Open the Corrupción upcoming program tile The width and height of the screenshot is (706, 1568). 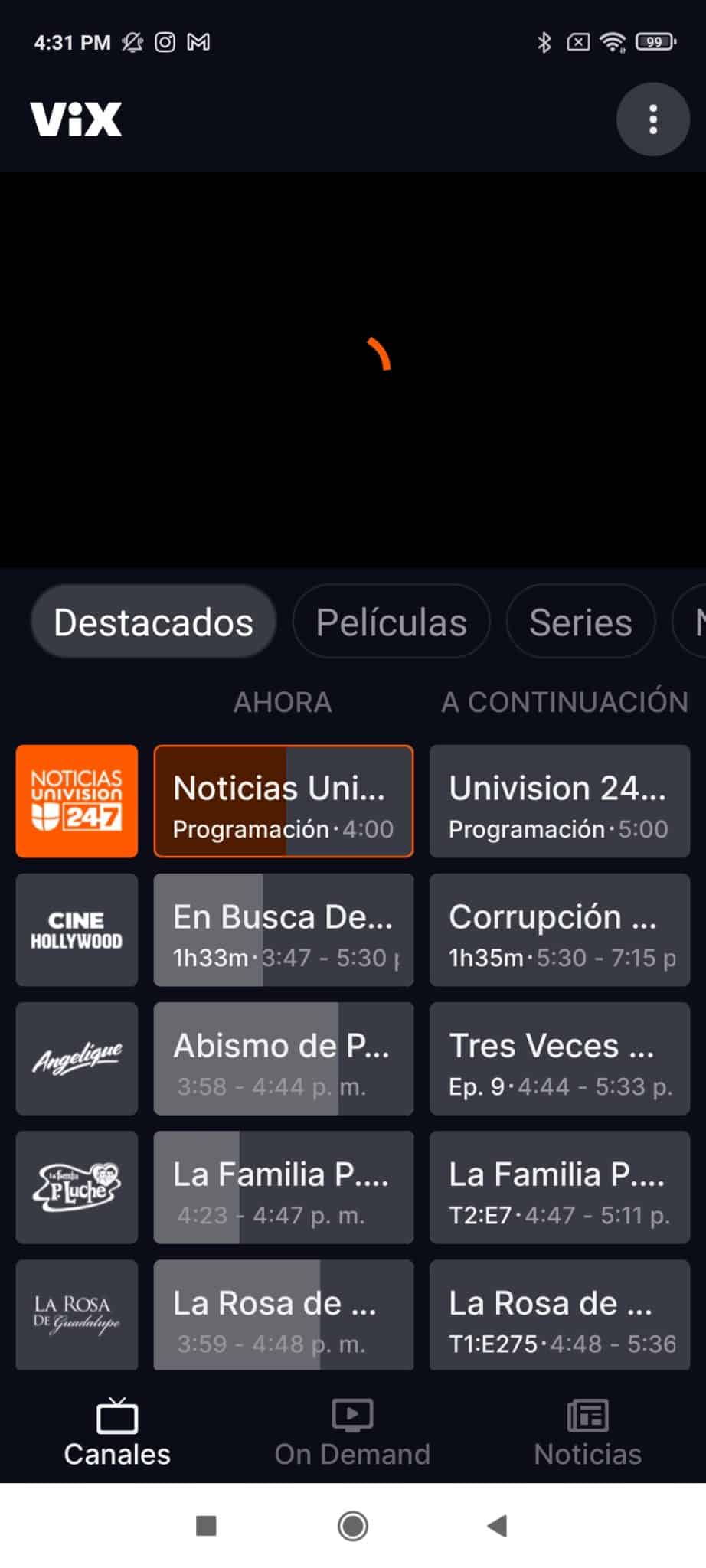560,929
